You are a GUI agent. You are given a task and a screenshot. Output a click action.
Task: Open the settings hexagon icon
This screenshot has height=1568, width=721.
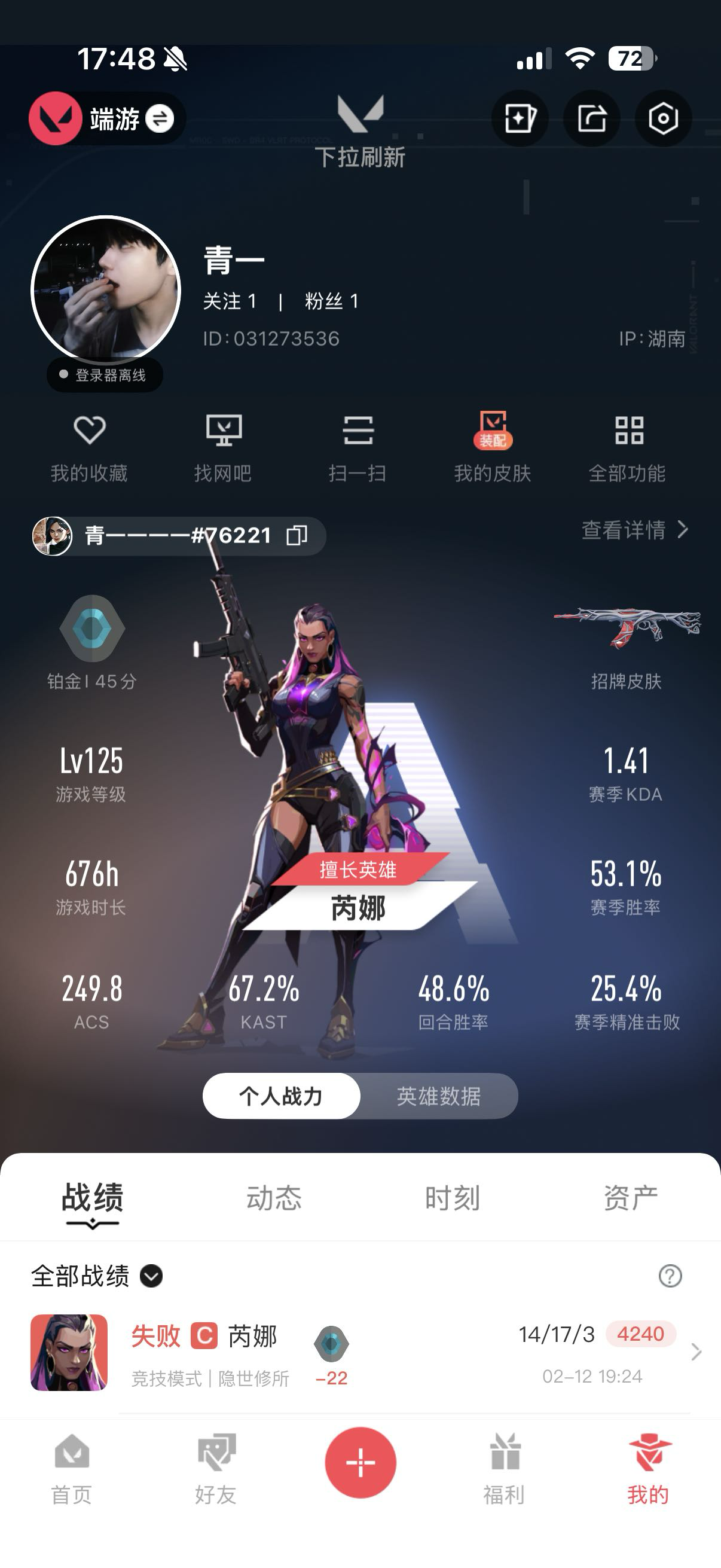pos(662,118)
